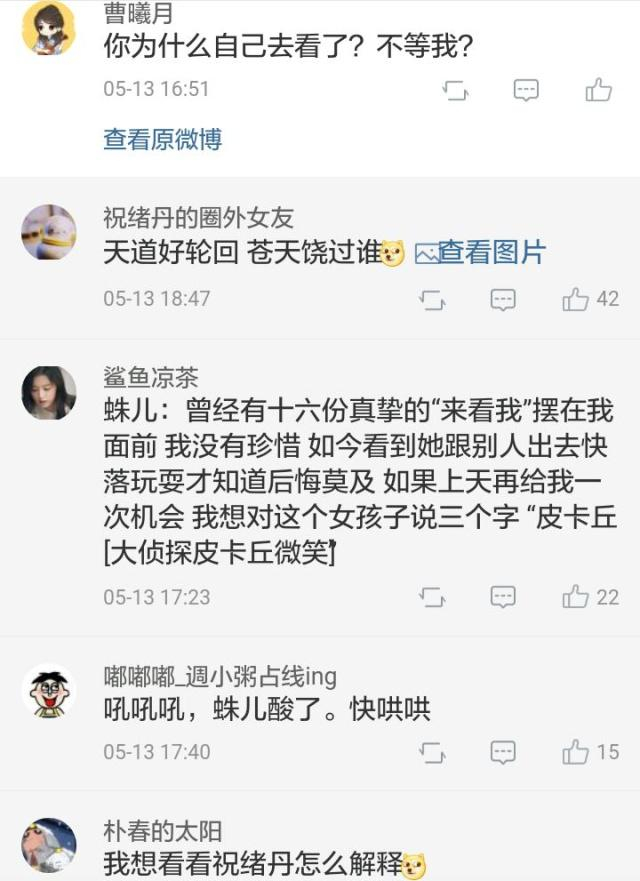
Task: Like 嘟嘟嘟_週小粥占线ing's comment
Action: pos(590,752)
